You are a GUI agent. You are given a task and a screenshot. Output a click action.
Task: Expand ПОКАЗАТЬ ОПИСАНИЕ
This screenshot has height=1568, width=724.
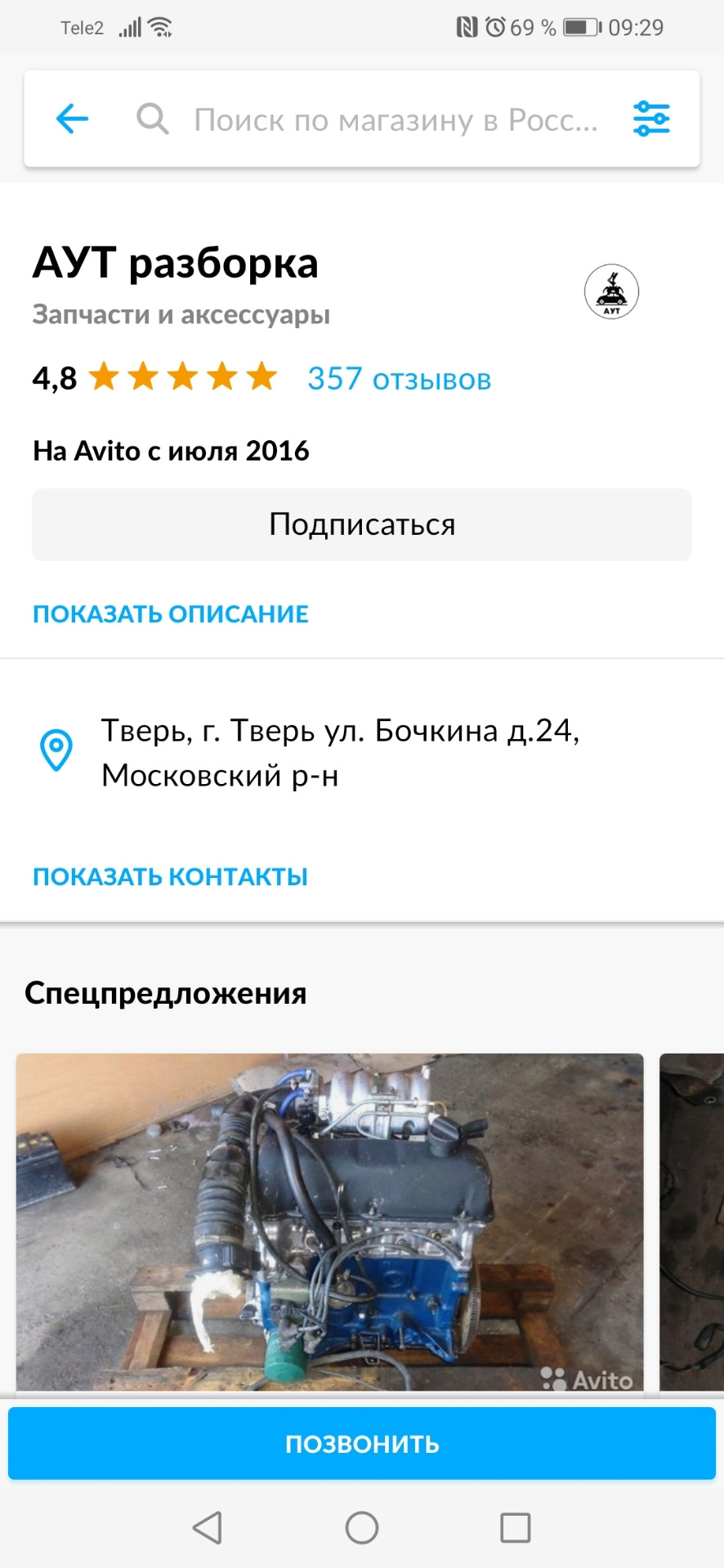pyautogui.click(x=171, y=614)
